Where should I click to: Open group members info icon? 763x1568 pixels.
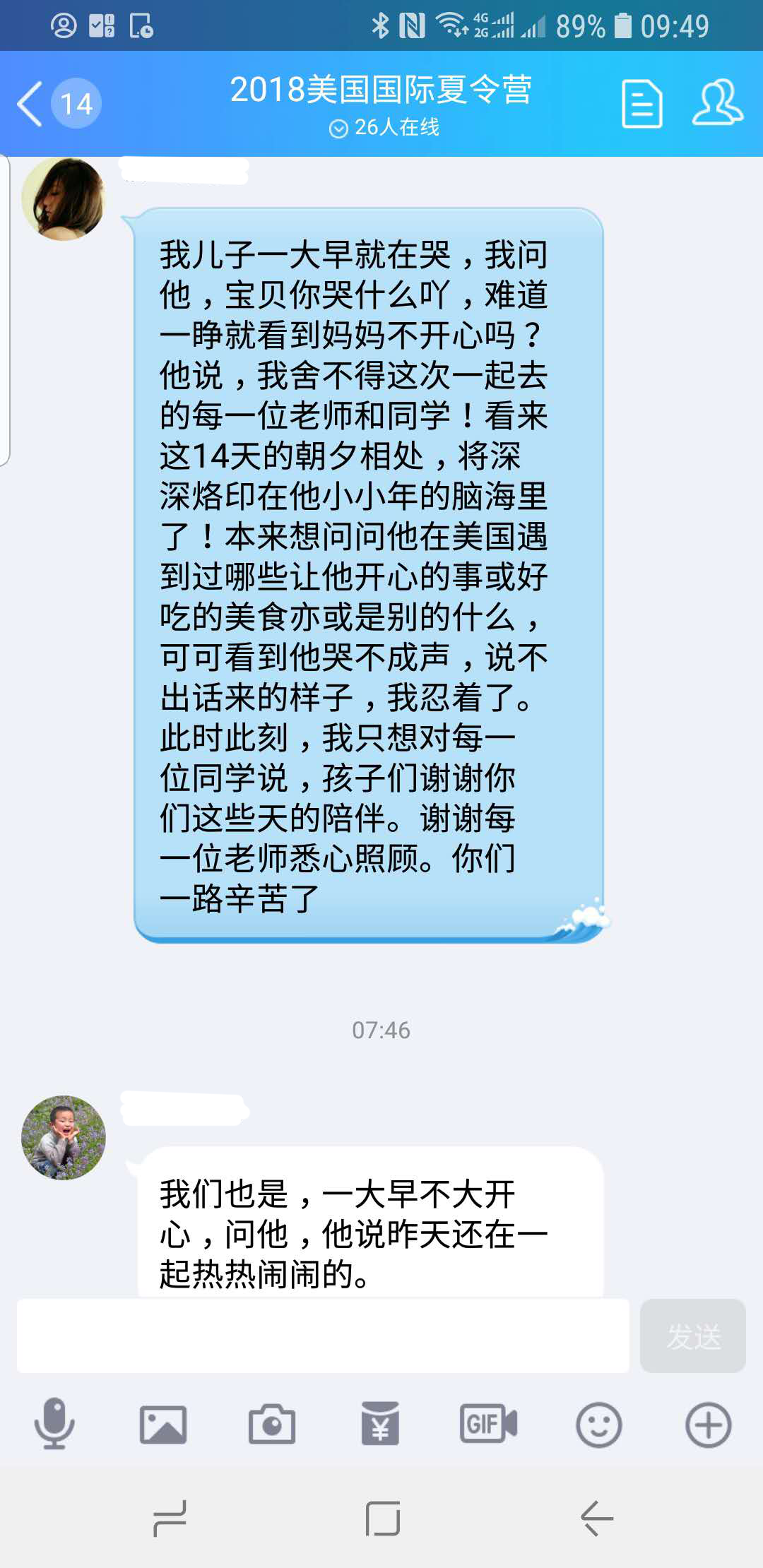pyautogui.click(x=717, y=104)
